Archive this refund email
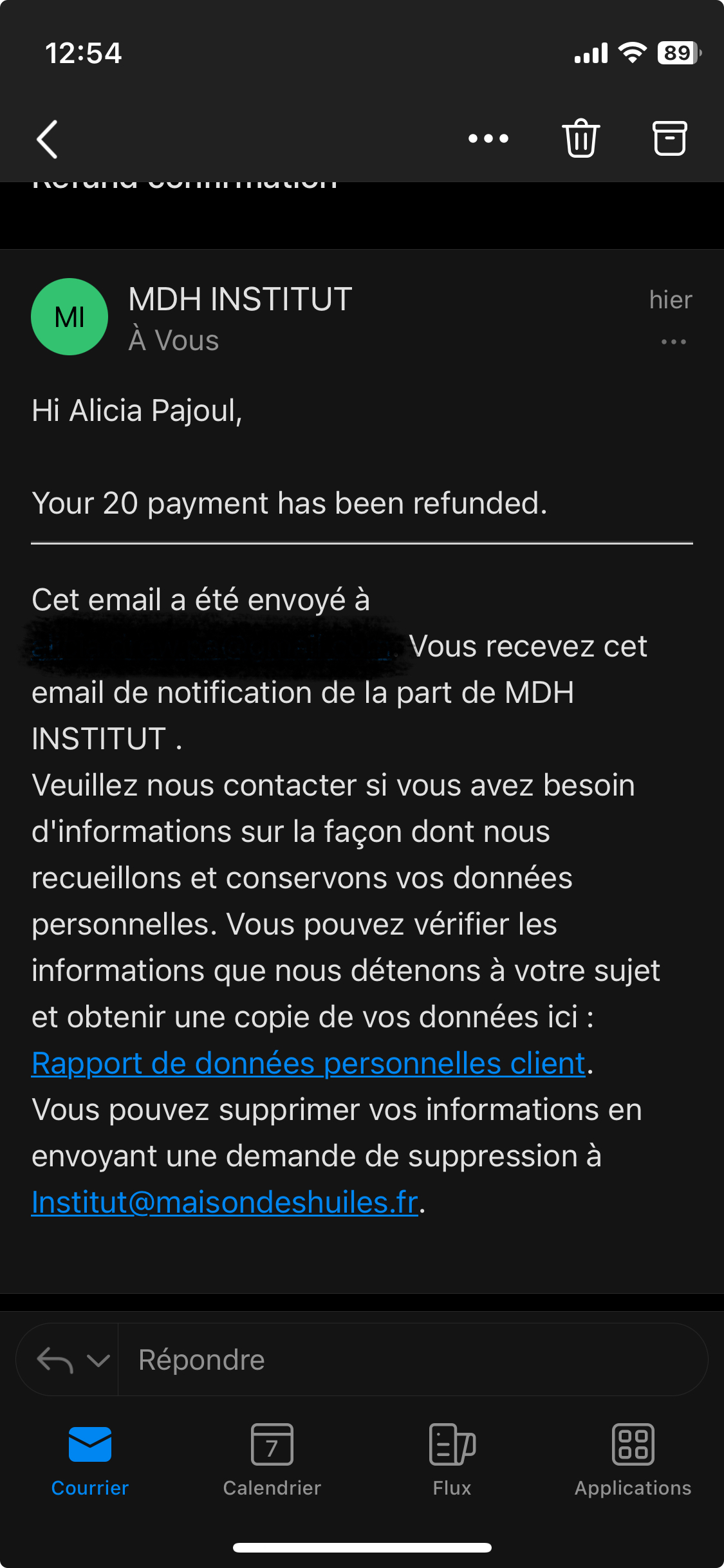The image size is (724, 1568). pos(670,138)
